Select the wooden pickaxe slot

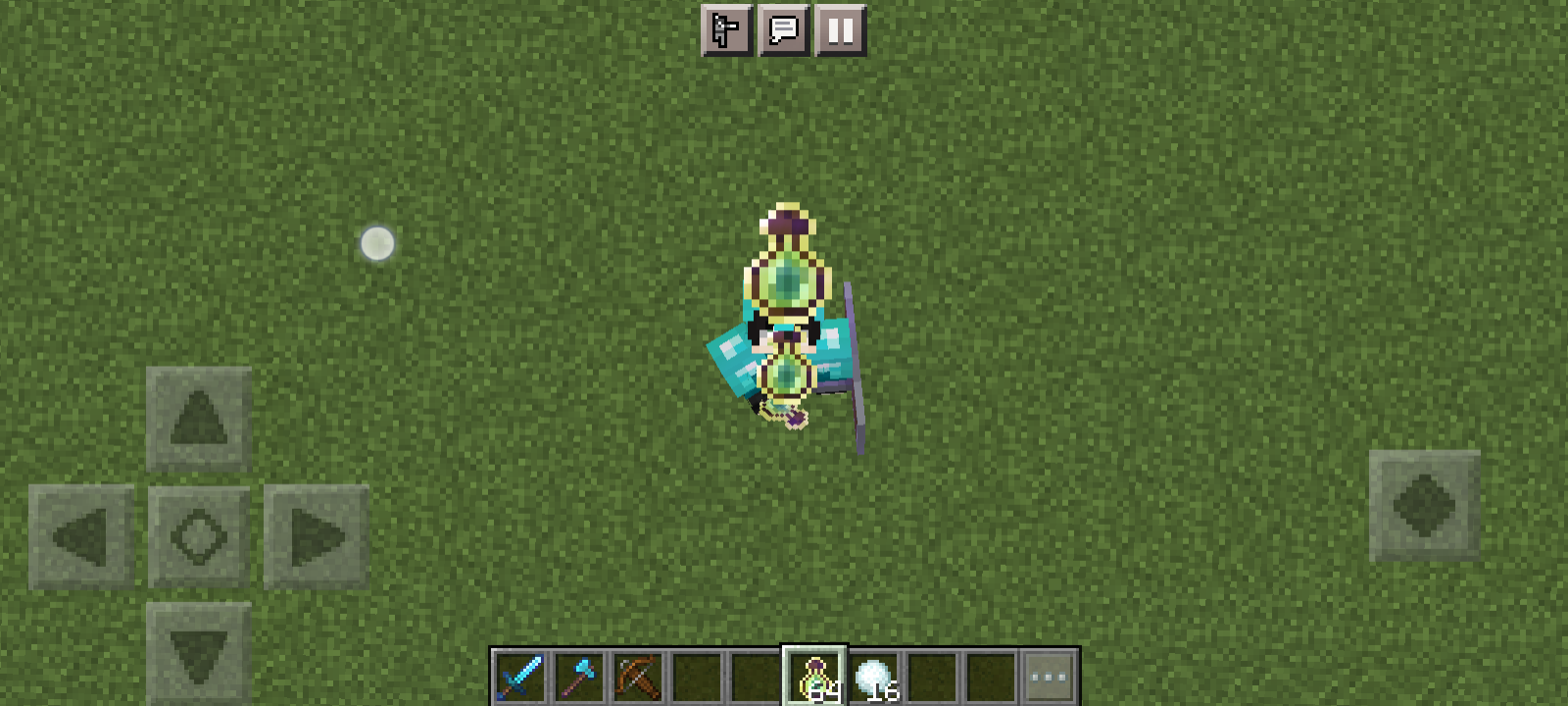638,677
